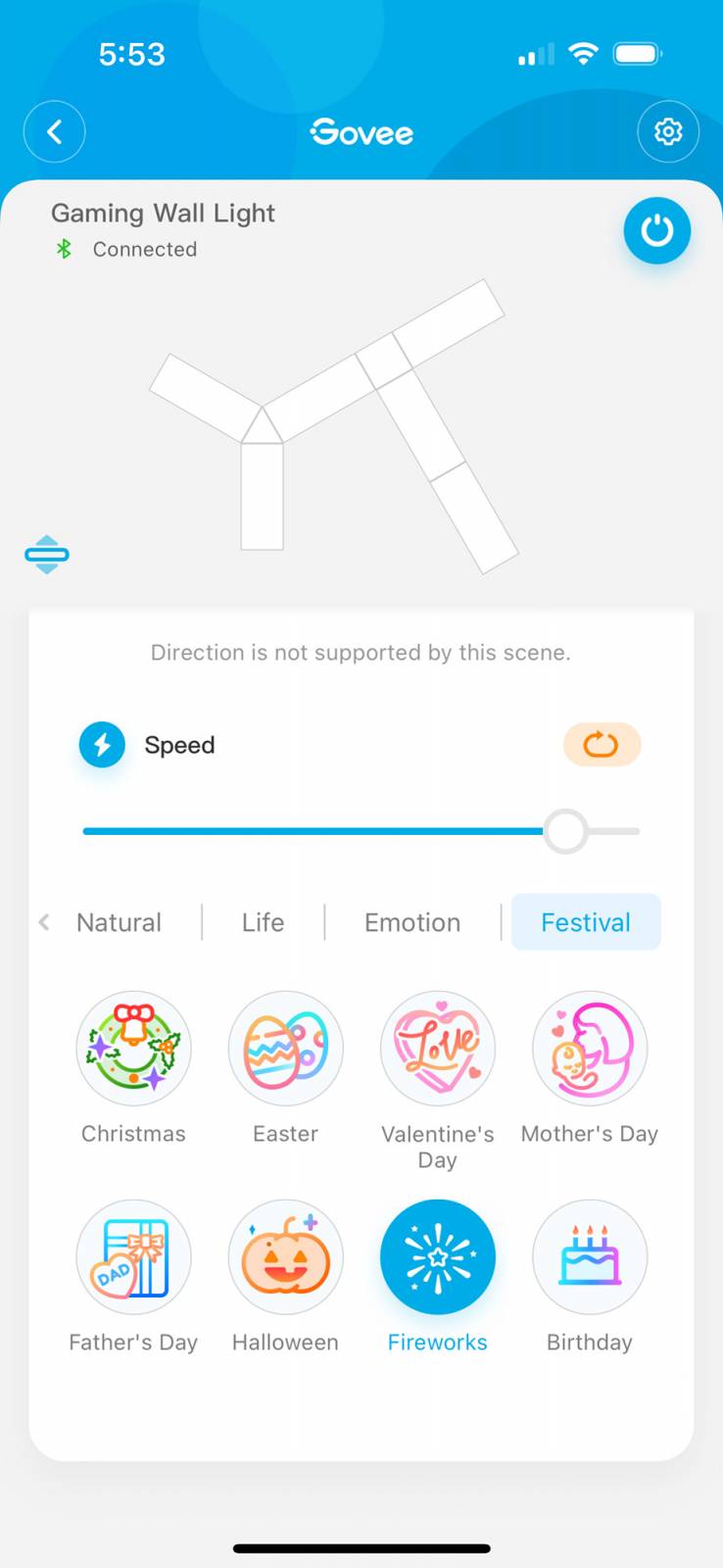
Task: Turn on the Halloween scene
Action: tap(285, 1257)
